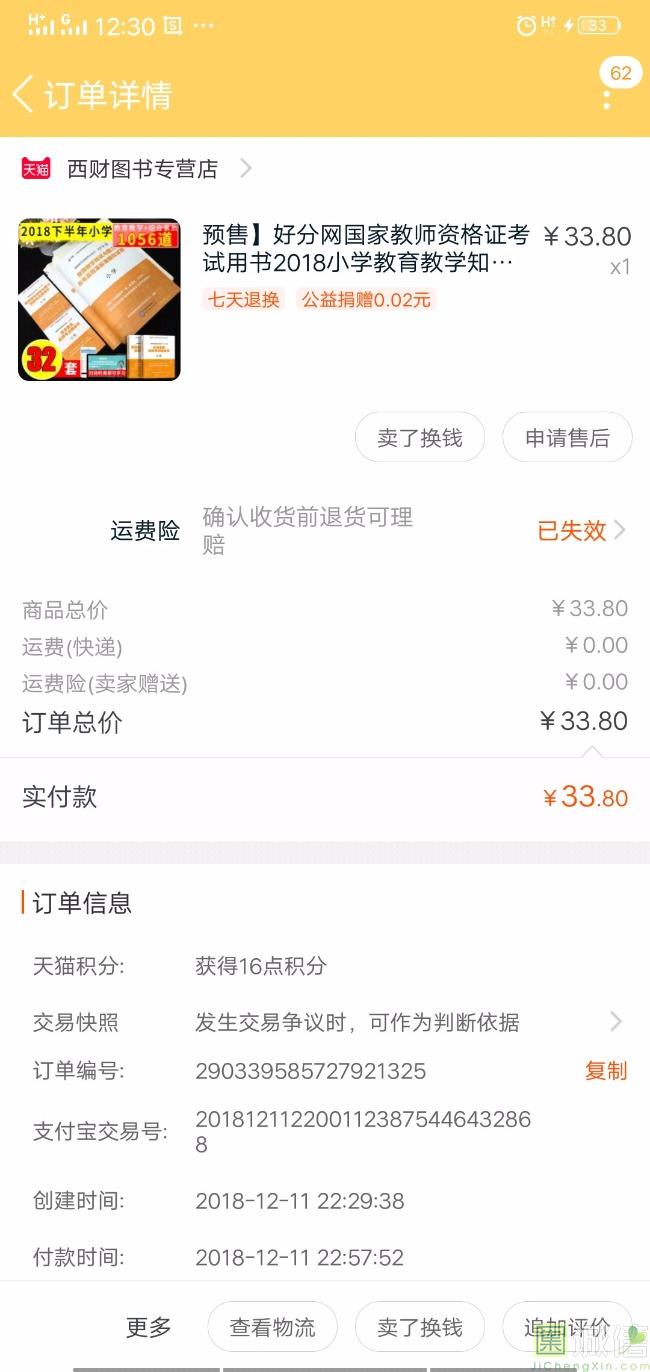
Task: Open the overflow menu with 62 badge
Action: (607, 98)
